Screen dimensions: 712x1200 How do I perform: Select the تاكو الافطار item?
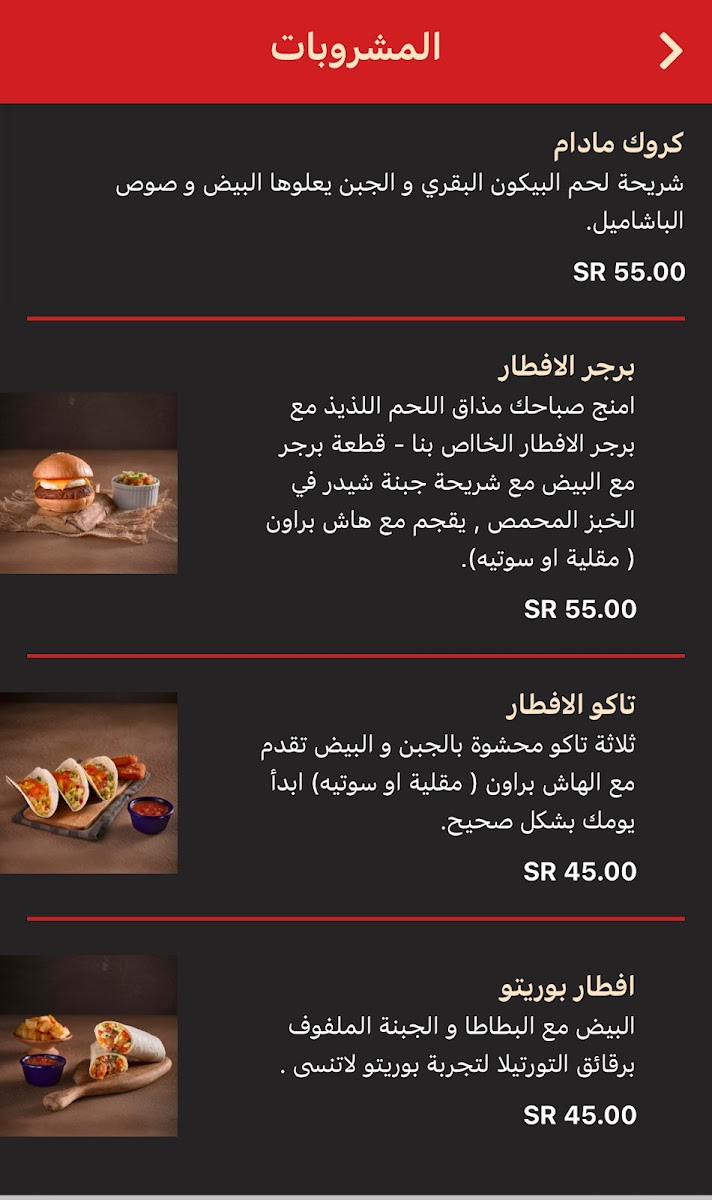point(356,787)
